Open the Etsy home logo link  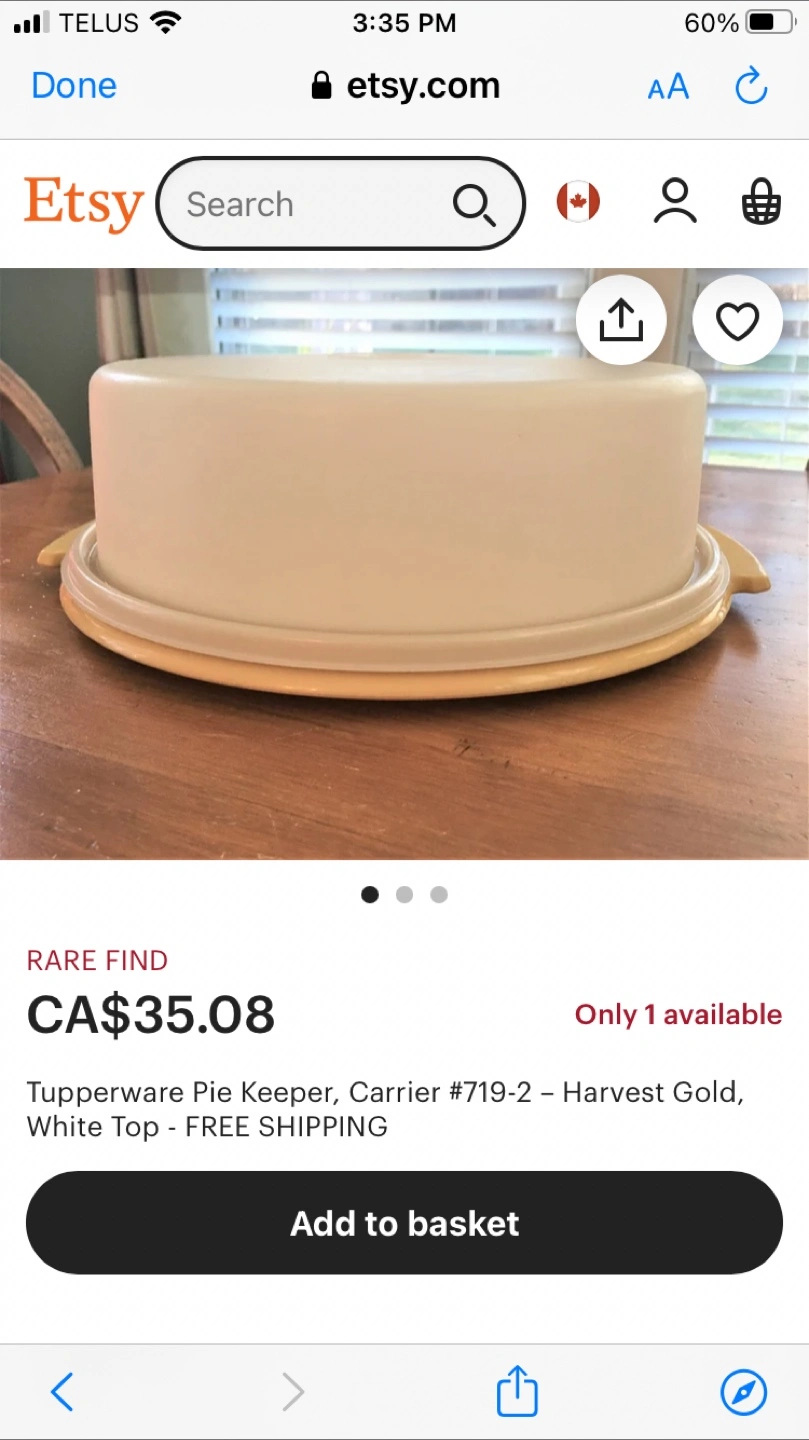[84, 203]
